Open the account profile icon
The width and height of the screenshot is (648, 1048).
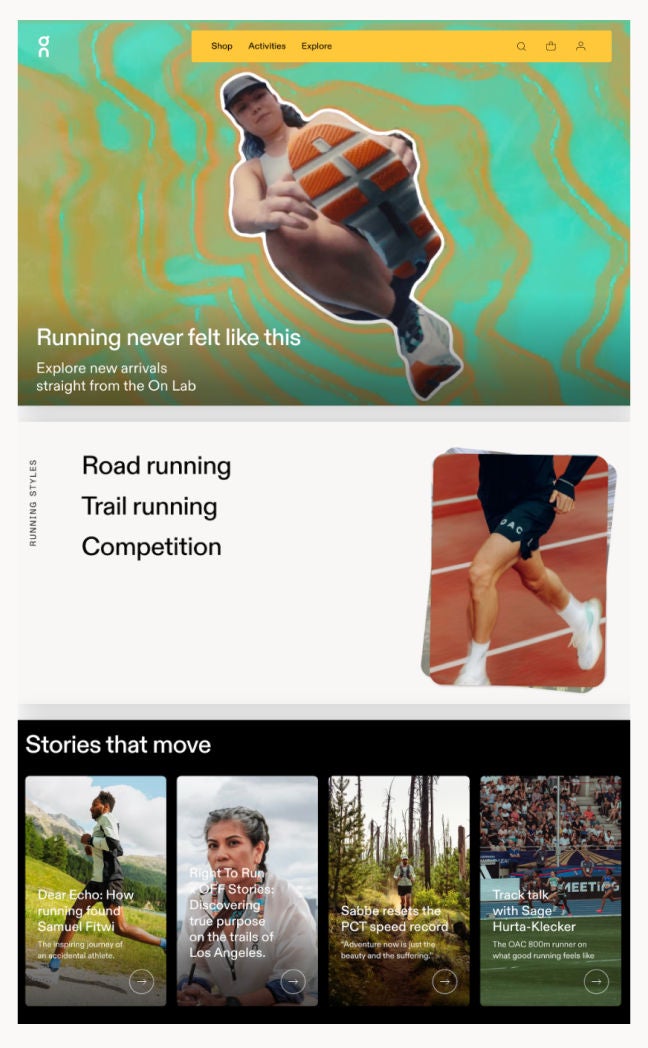pos(580,46)
